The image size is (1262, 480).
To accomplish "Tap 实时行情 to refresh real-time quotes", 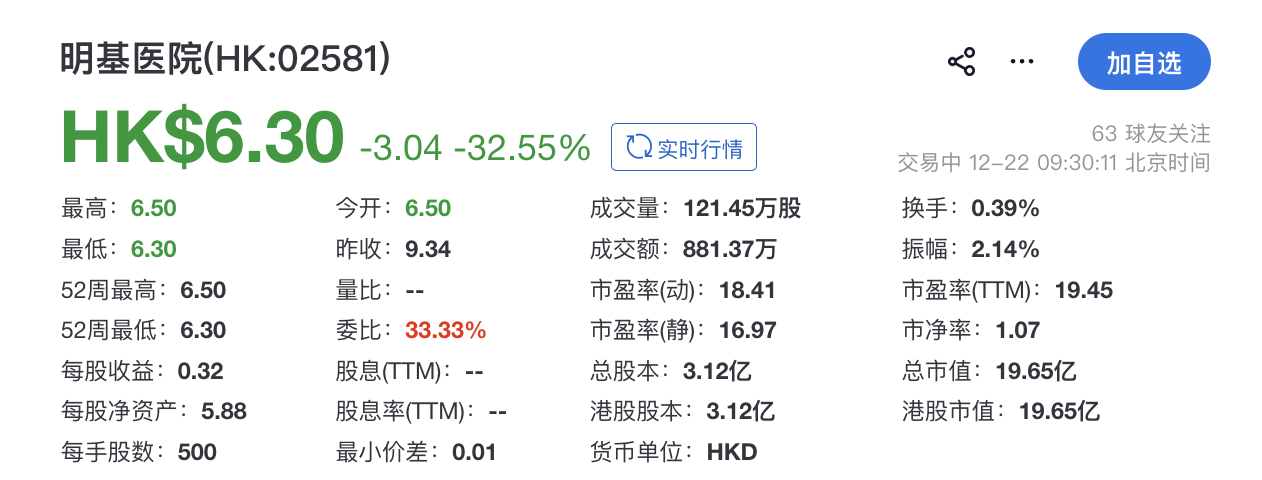I will coord(684,148).
